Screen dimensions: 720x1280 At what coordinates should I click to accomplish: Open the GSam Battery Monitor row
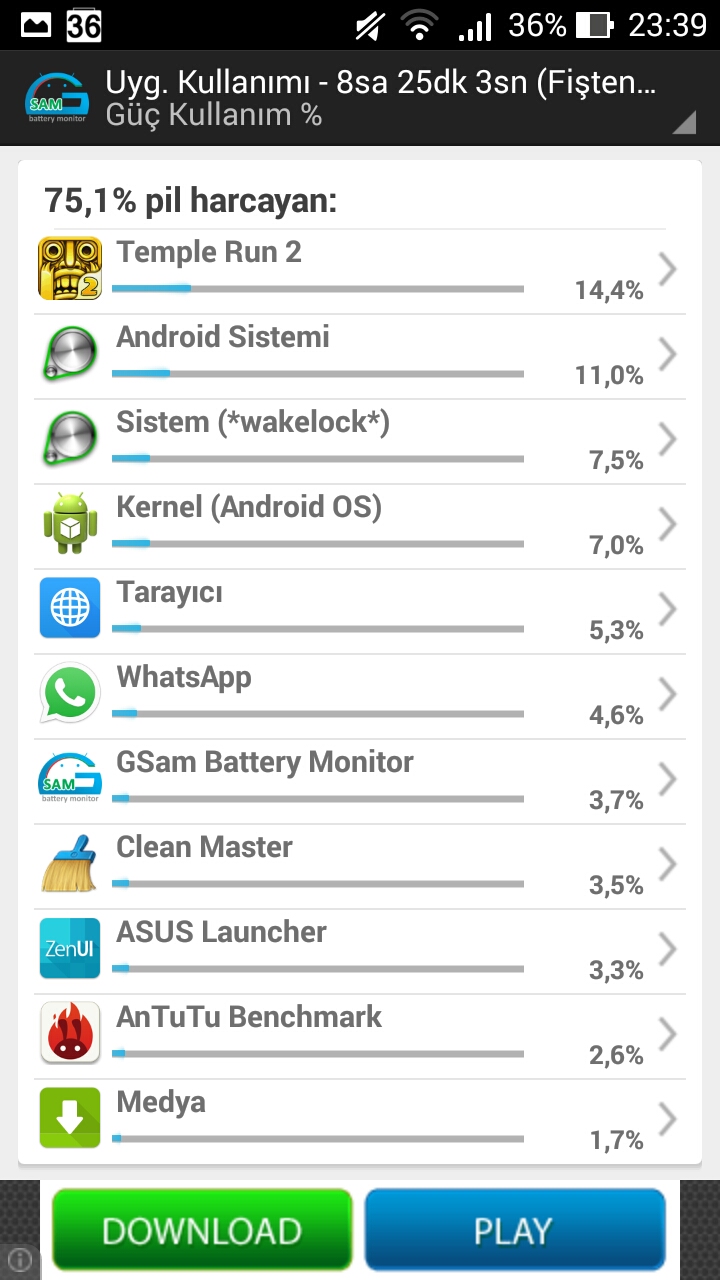pyautogui.click(x=360, y=782)
